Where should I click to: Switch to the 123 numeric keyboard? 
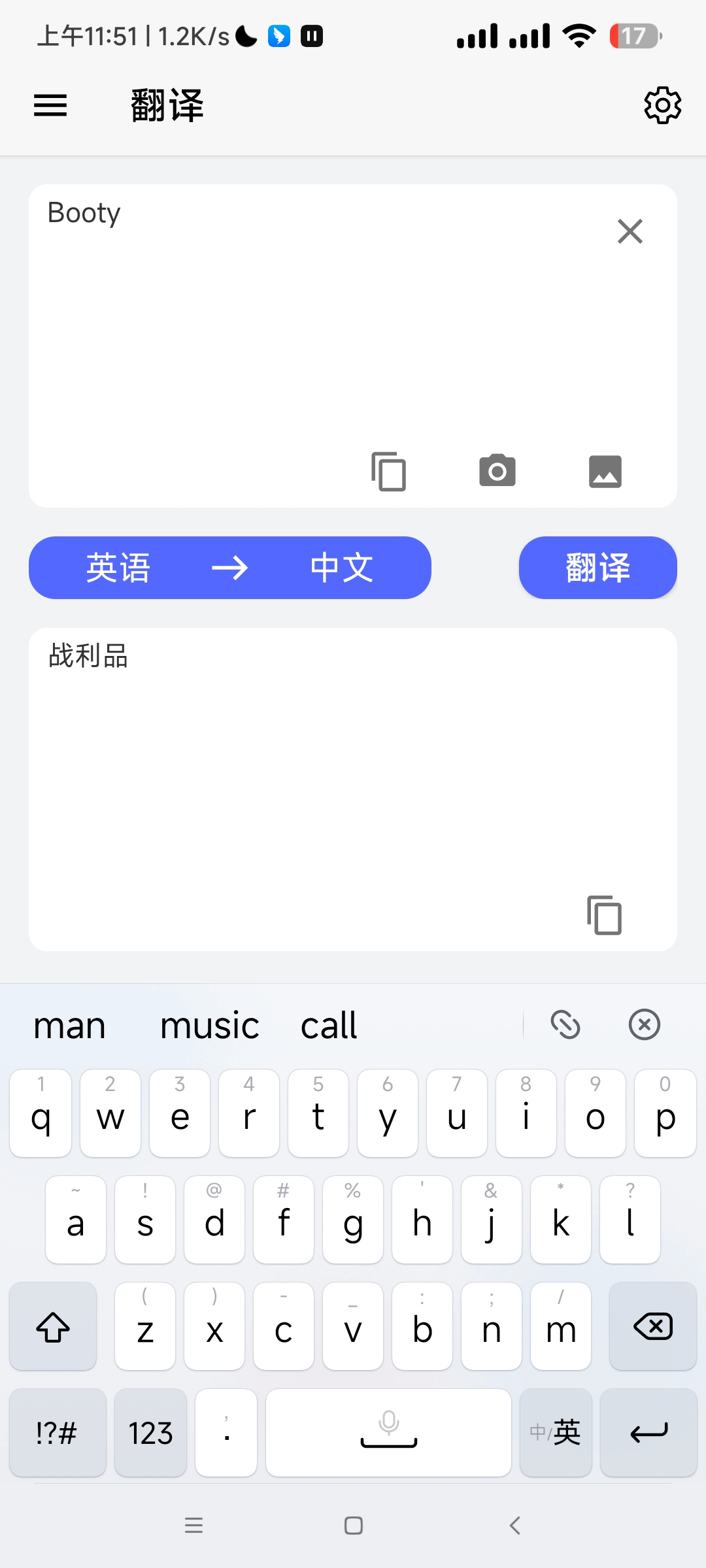150,1432
